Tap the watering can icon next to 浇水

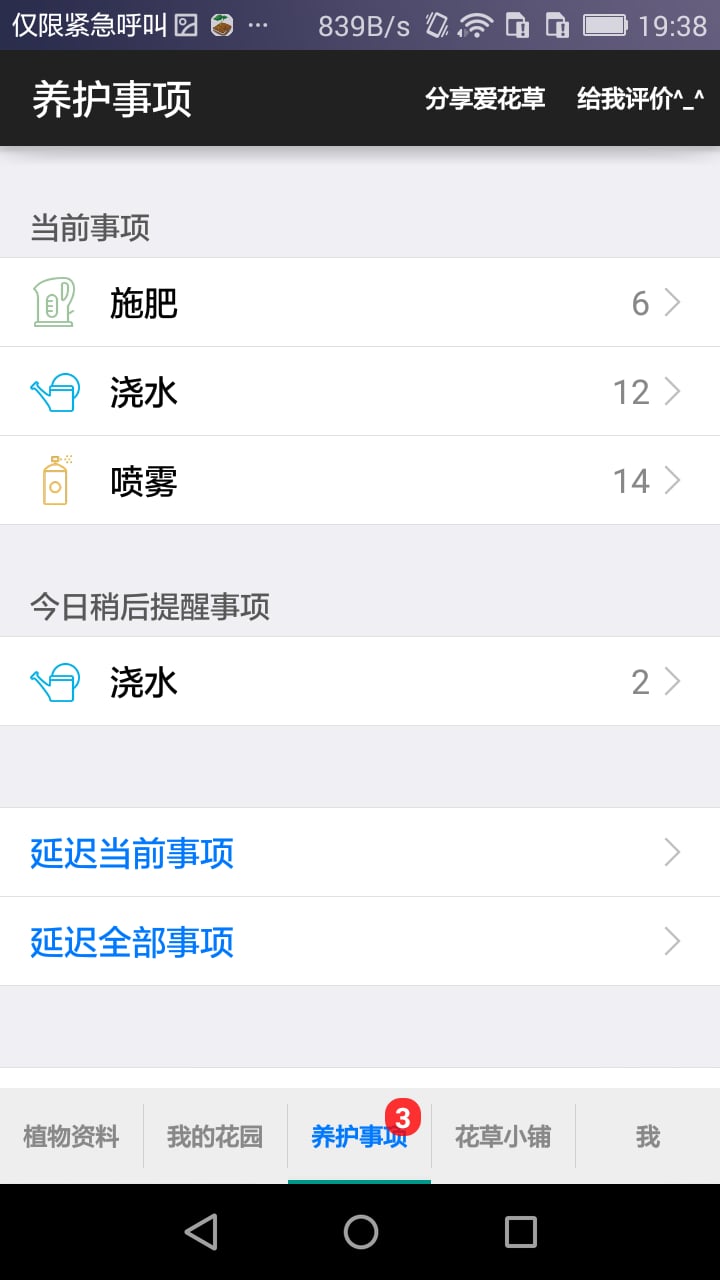coord(55,391)
